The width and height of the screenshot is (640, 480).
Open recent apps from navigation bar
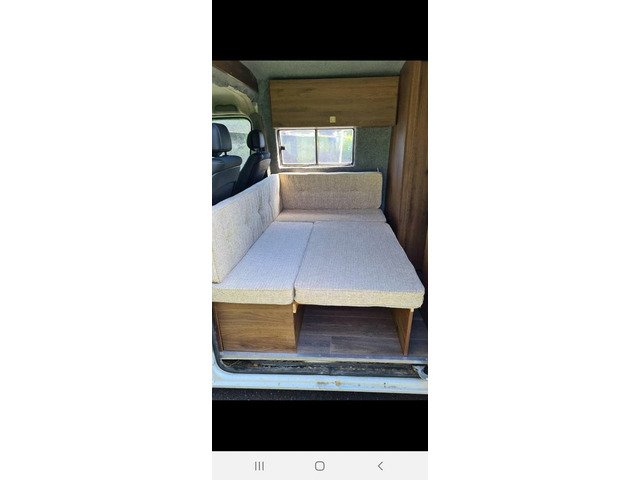pyautogui.click(x=259, y=466)
